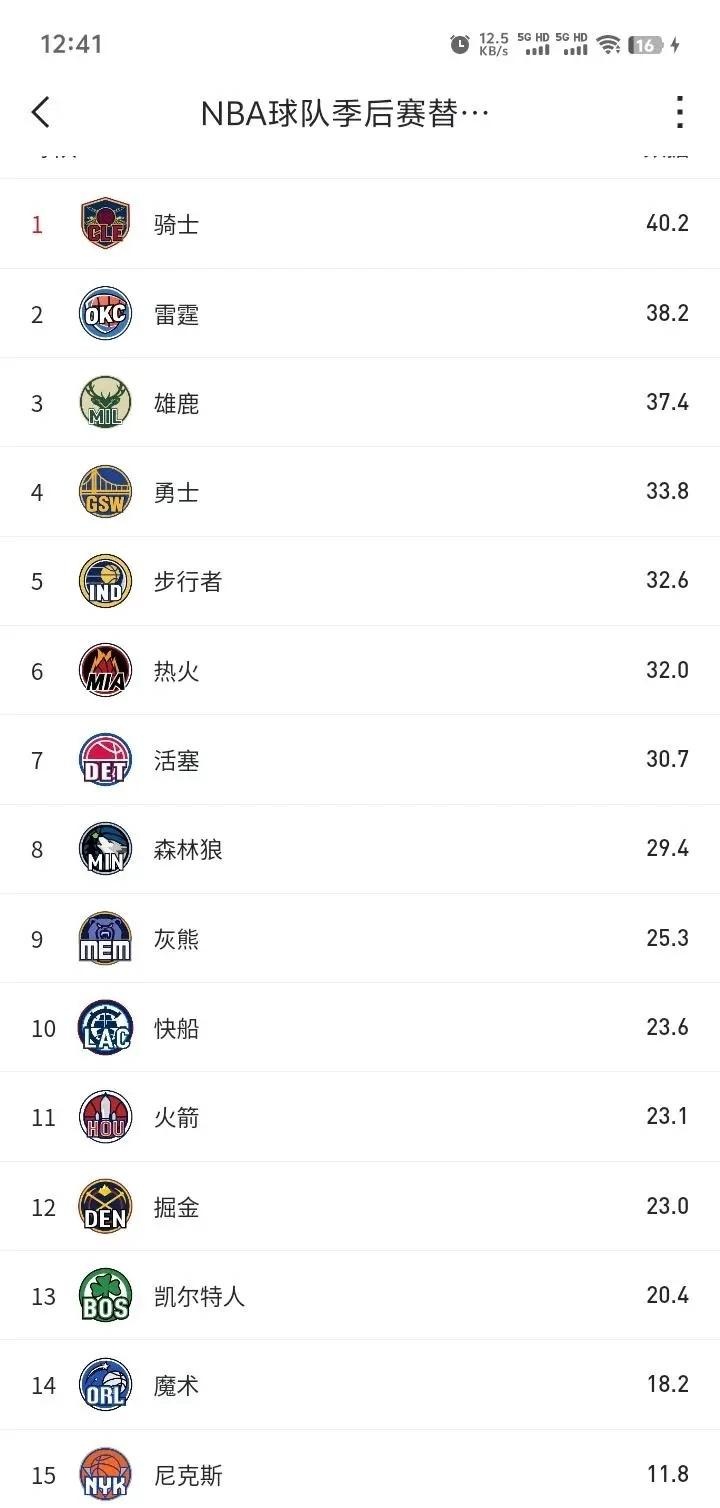Open the three-dot overflow menu
This screenshot has width=720, height=1508.
point(679,112)
